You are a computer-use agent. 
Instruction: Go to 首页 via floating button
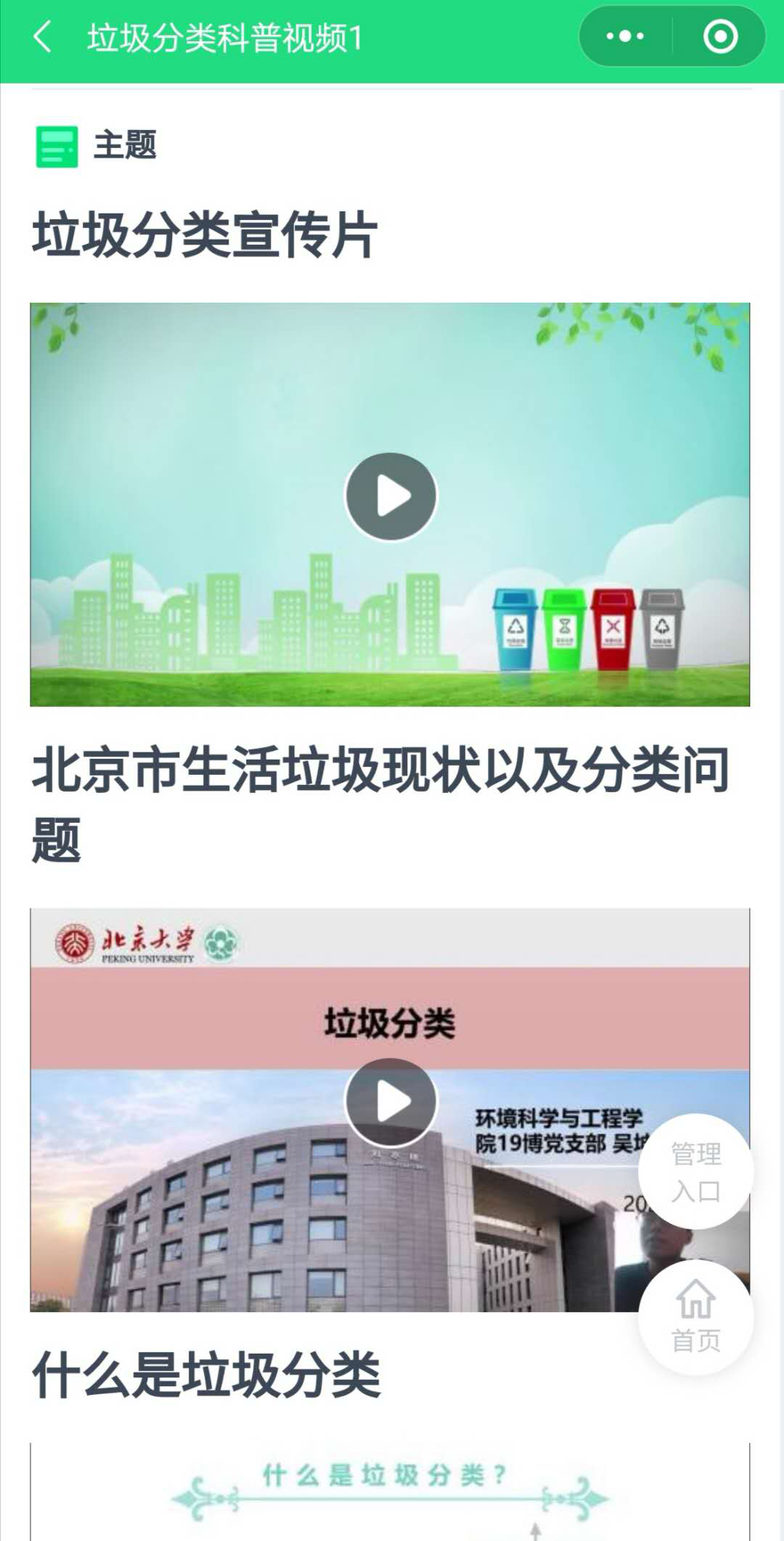point(695,1317)
